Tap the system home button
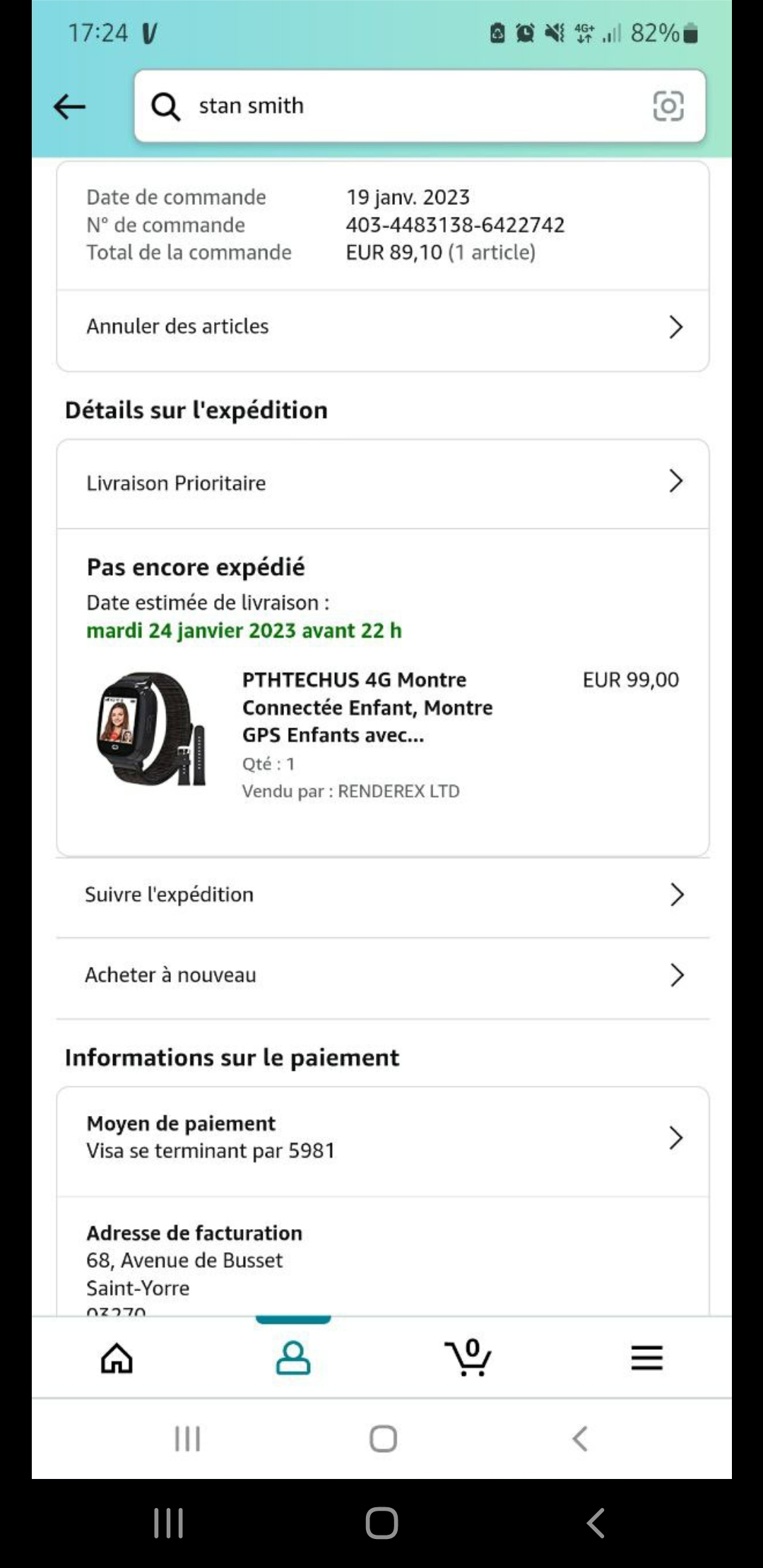The height and width of the screenshot is (1568, 763). [x=381, y=1523]
